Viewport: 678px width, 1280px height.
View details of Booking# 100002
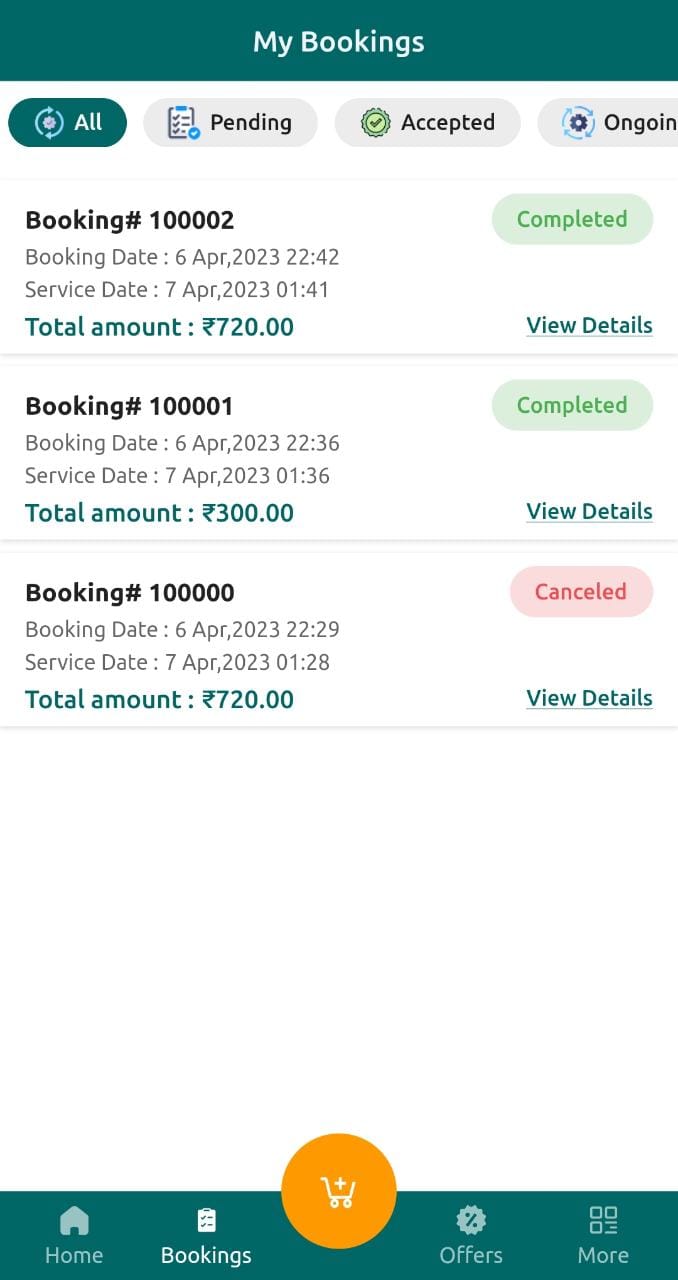pos(589,325)
